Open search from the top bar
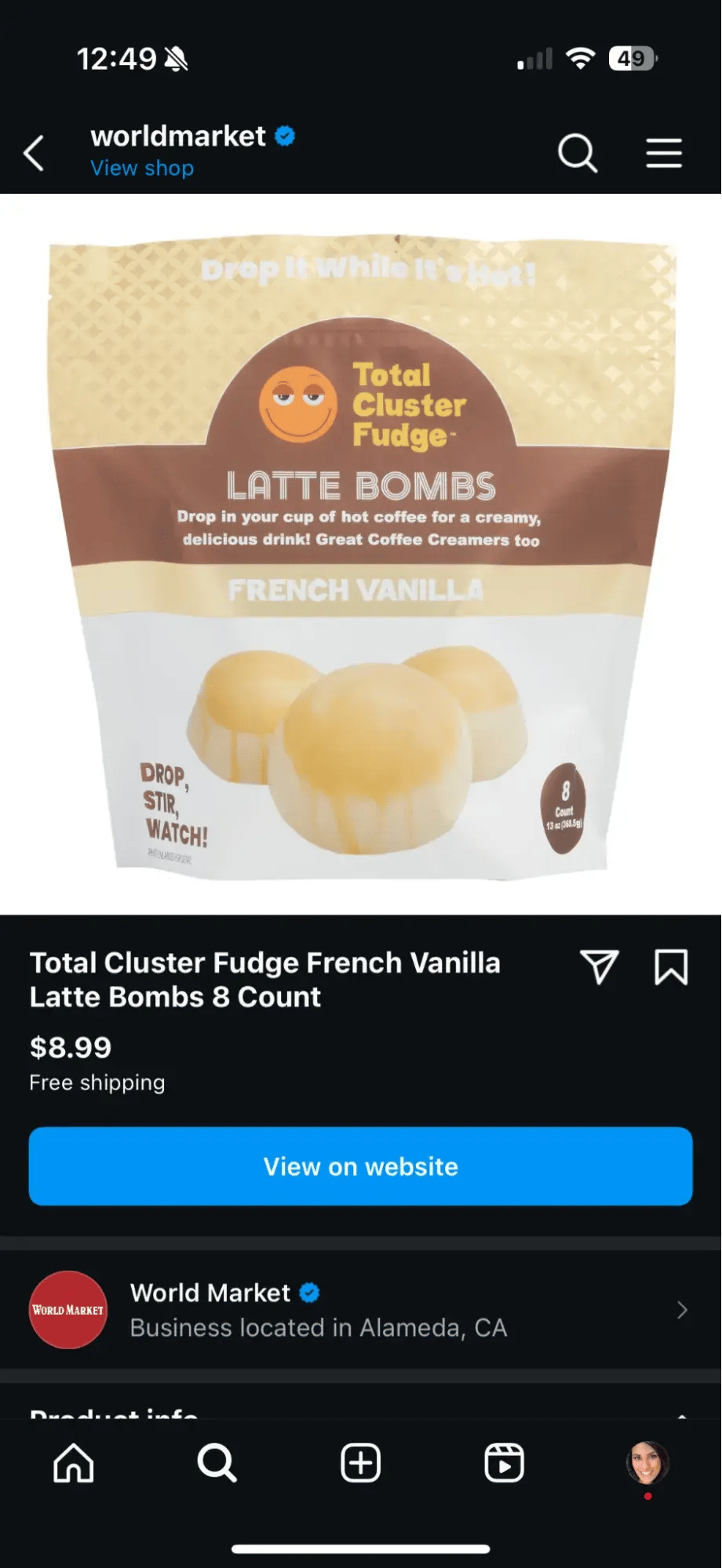722x1568 pixels. click(578, 153)
